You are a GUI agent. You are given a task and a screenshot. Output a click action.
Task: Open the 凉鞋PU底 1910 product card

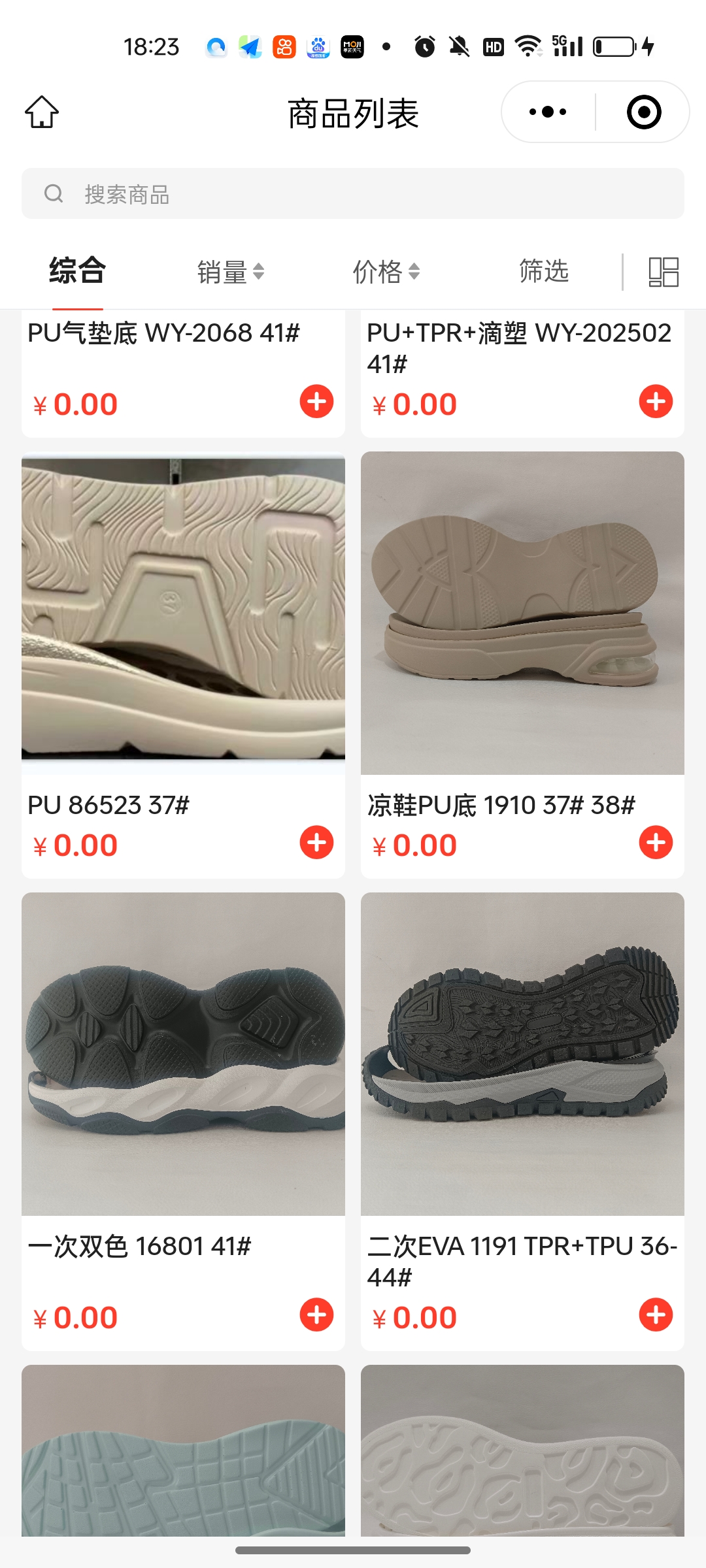point(522,614)
